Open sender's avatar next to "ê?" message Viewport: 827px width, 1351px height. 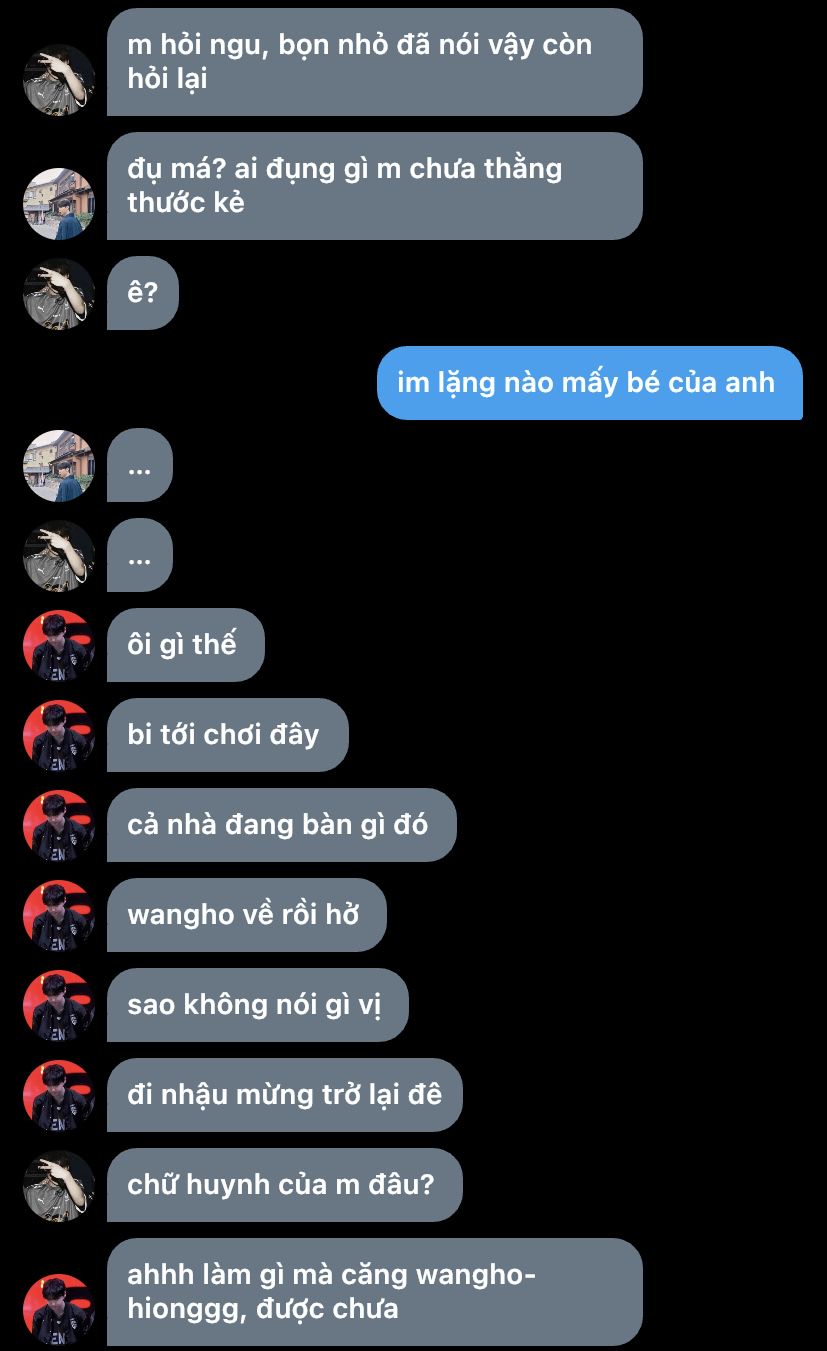(x=58, y=294)
